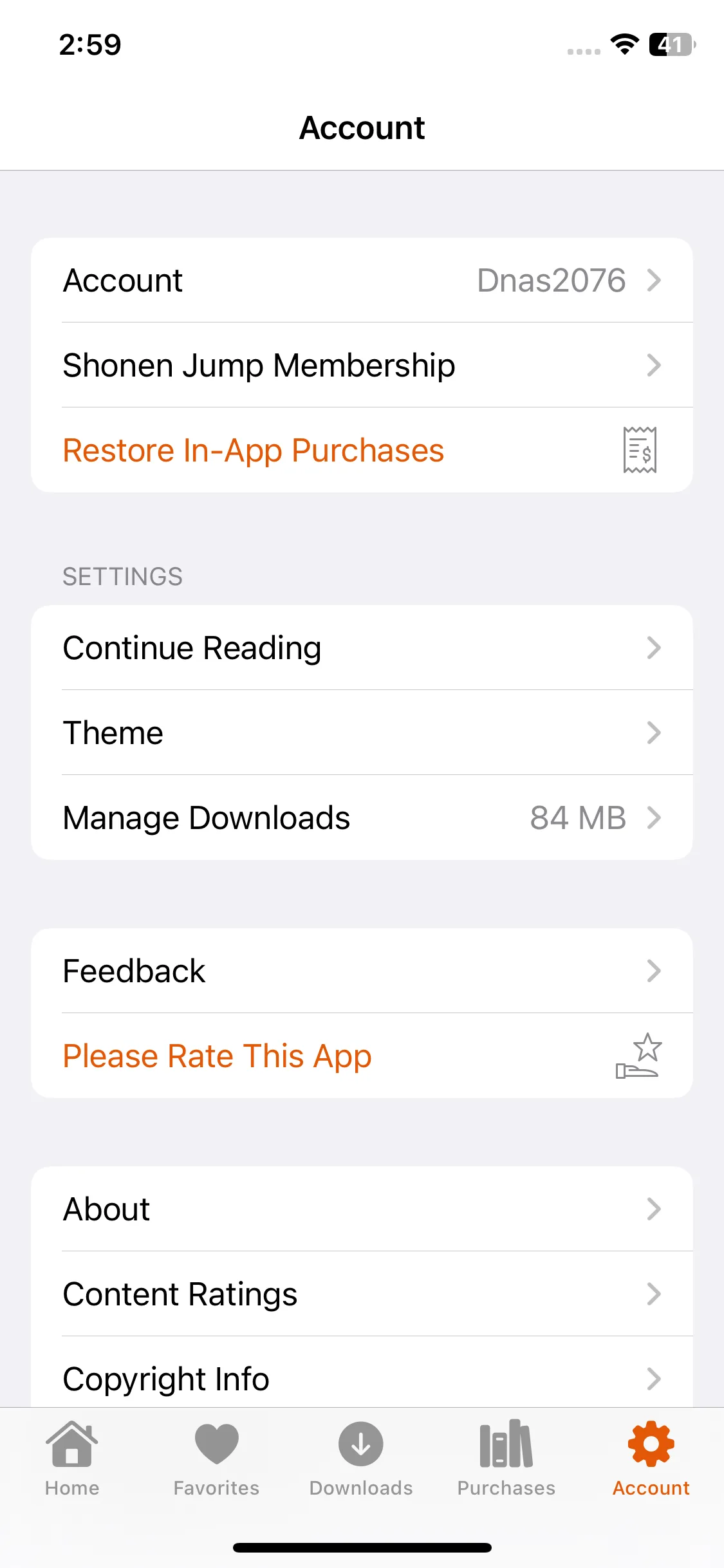Screen dimensions: 724x1568
Task: Switch to the Downloads tab
Action: pyautogui.click(x=361, y=1459)
